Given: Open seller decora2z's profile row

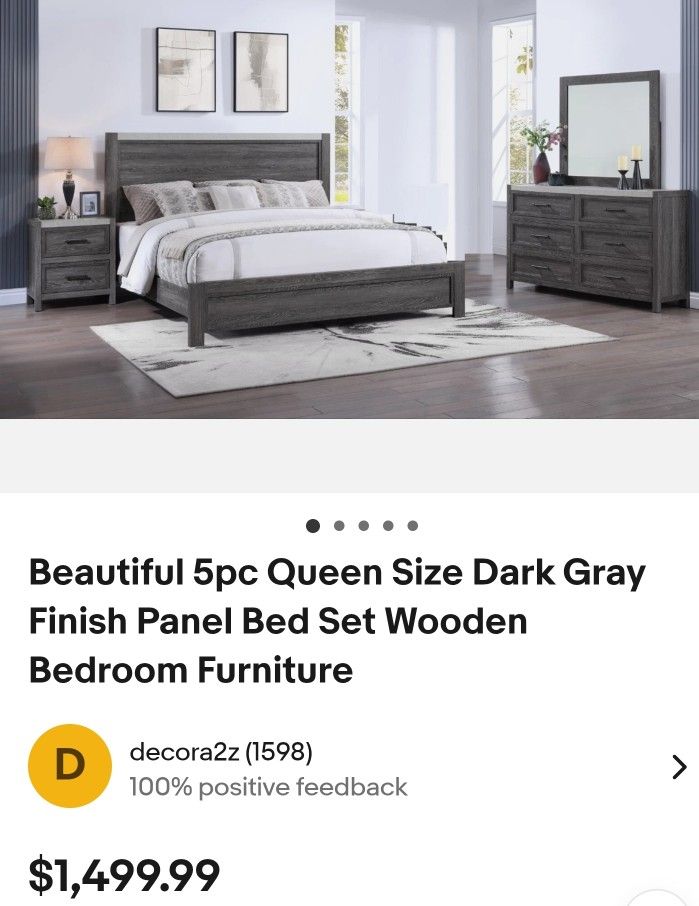Looking at the screenshot, I should tap(268, 768).
